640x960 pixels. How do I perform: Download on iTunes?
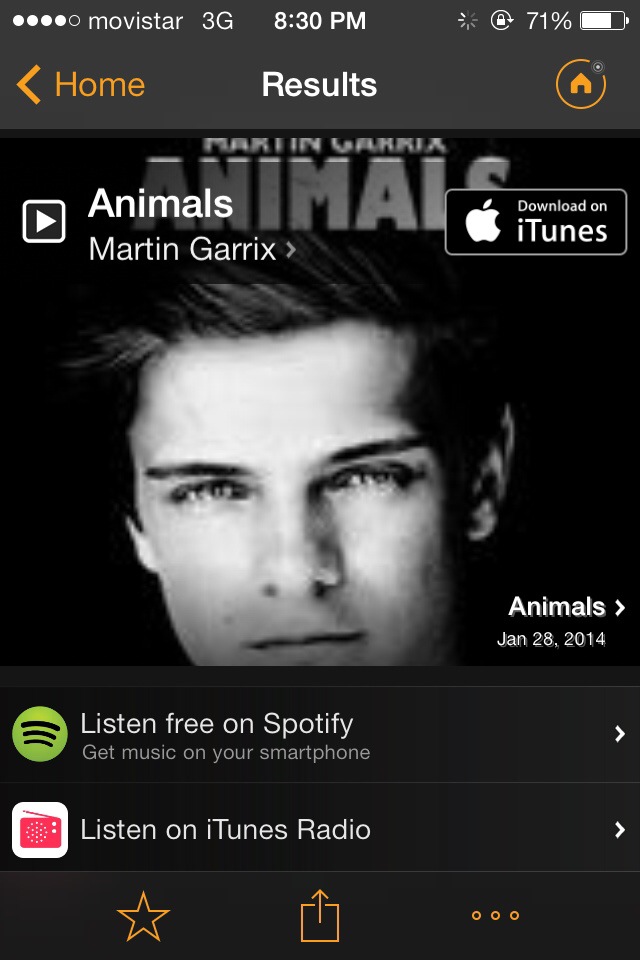coord(535,222)
